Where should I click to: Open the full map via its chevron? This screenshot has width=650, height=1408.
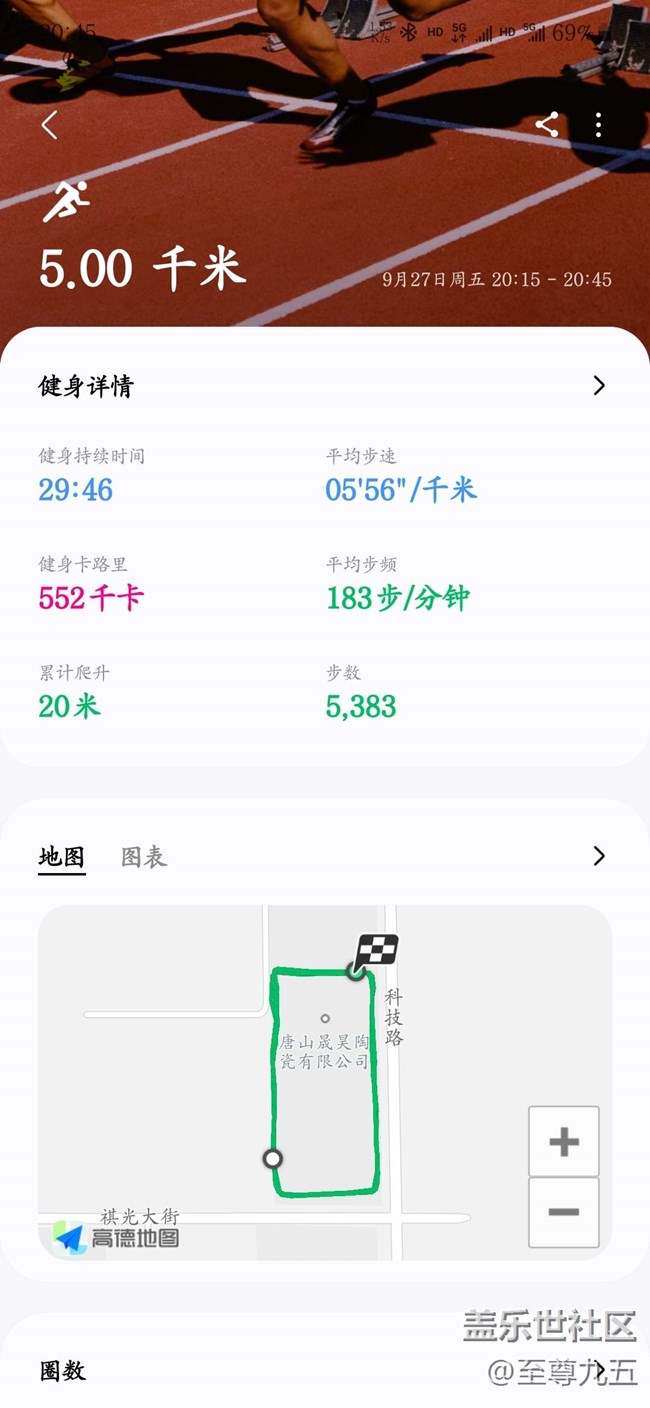(x=599, y=856)
